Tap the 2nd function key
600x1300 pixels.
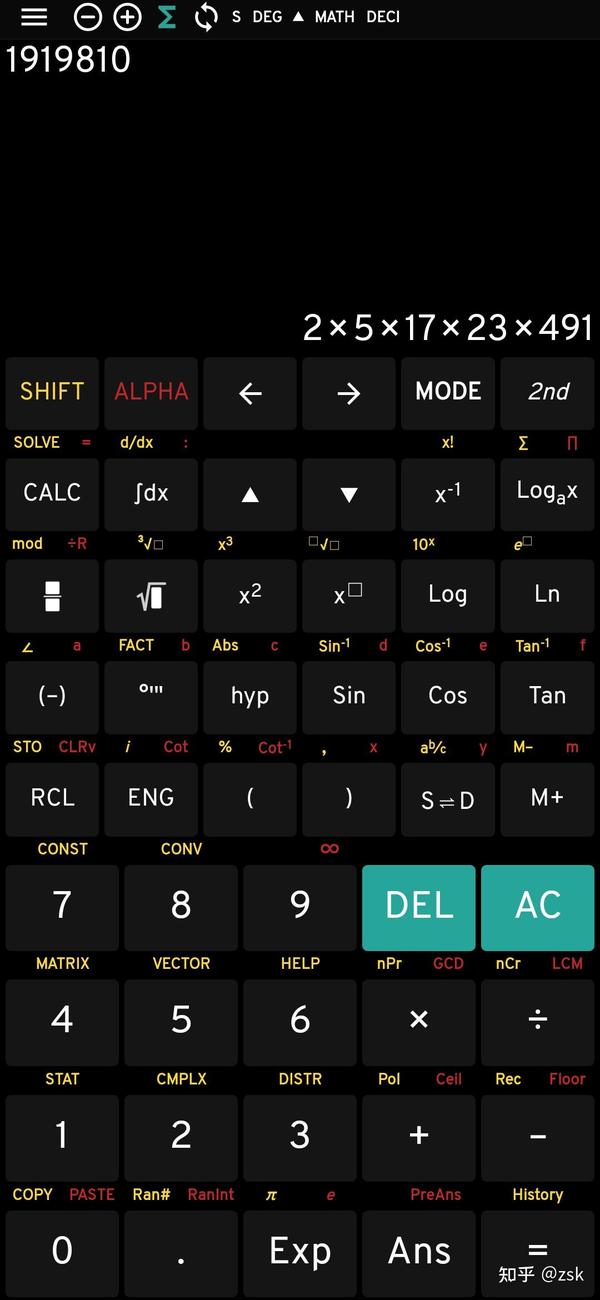pyautogui.click(x=547, y=392)
